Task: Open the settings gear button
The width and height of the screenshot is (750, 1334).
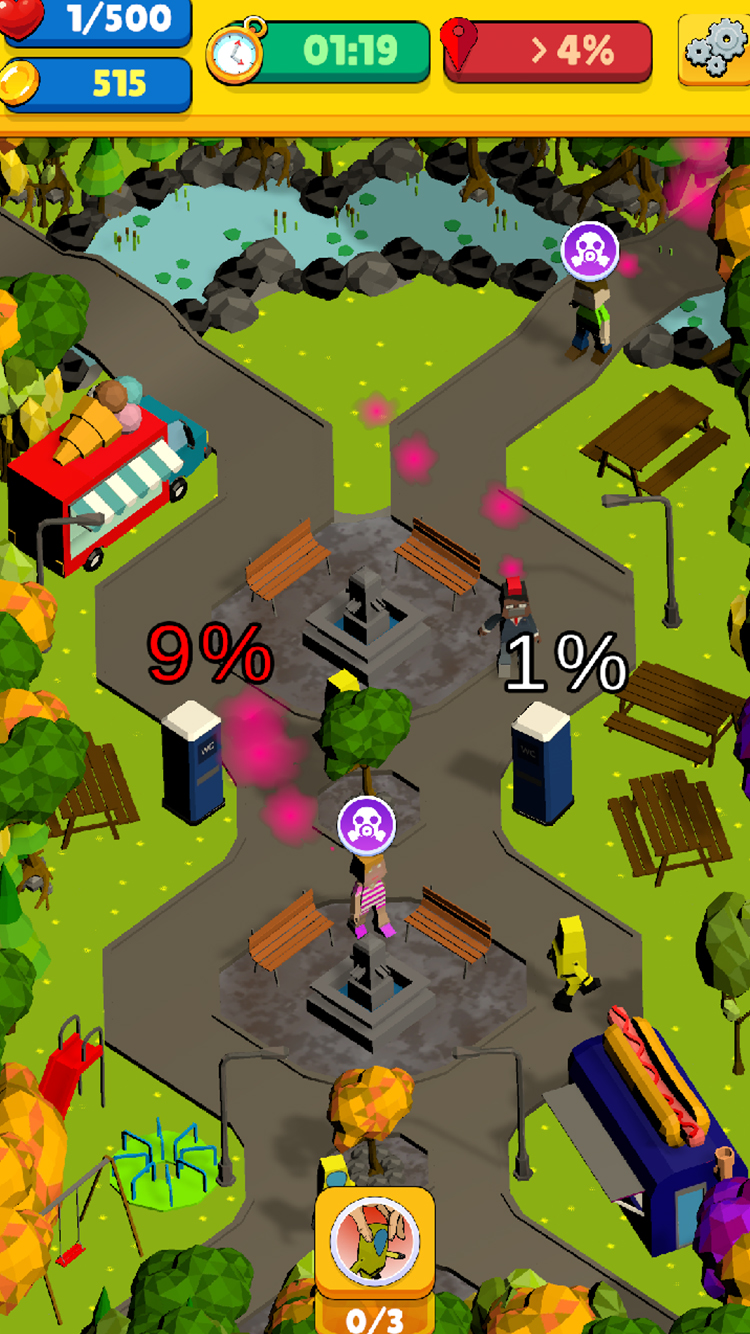Action: (x=716, y=48)
